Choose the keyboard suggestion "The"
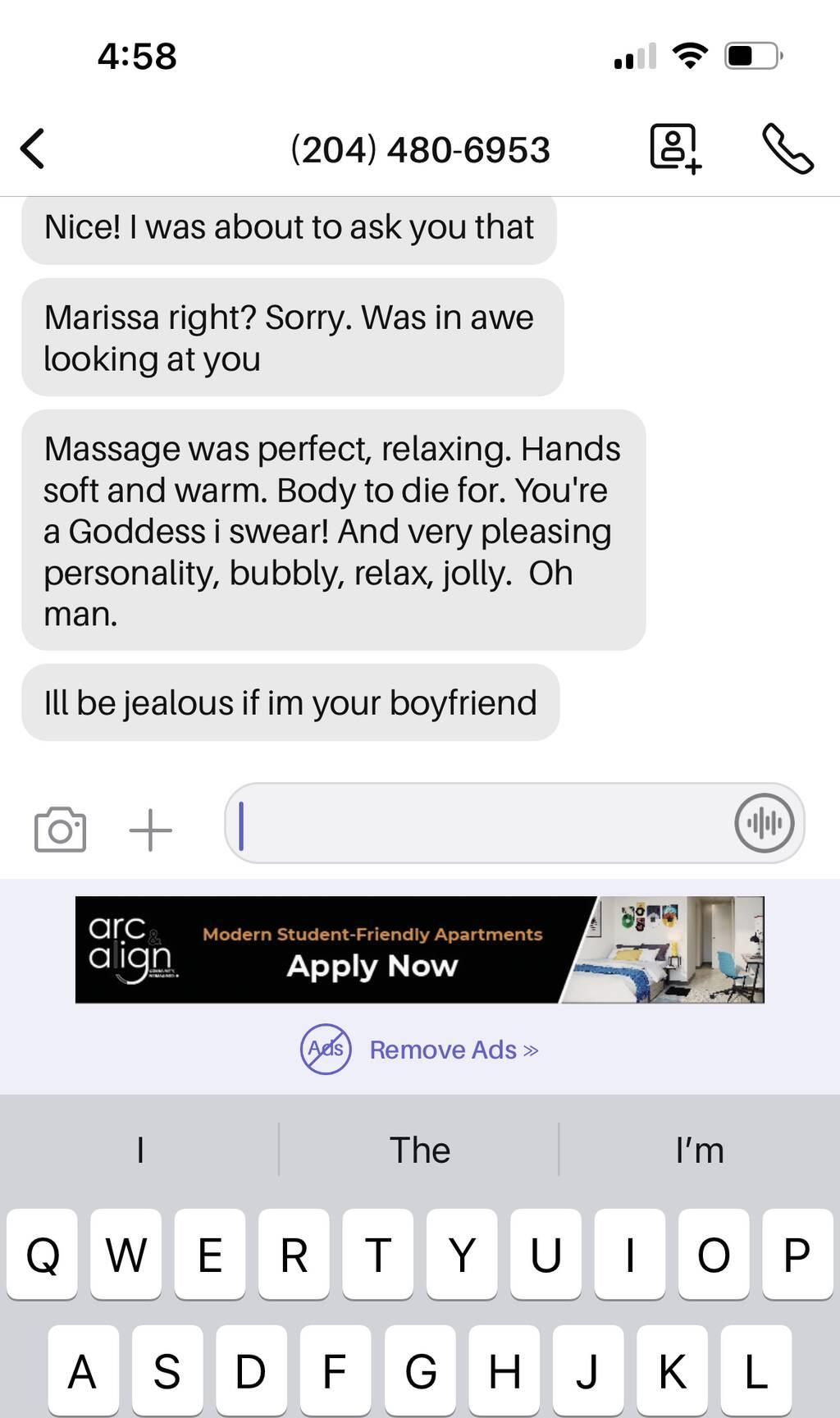This screenshot has height=1418, width=840. (419, 1150)
